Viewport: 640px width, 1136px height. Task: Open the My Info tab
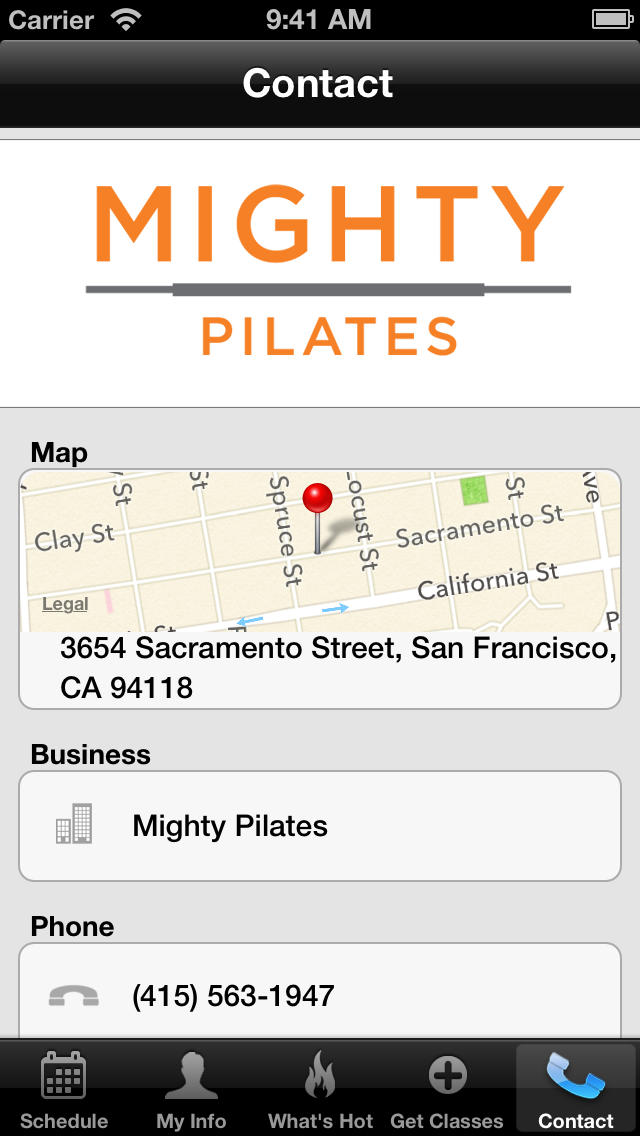[x=191, y=1089]
